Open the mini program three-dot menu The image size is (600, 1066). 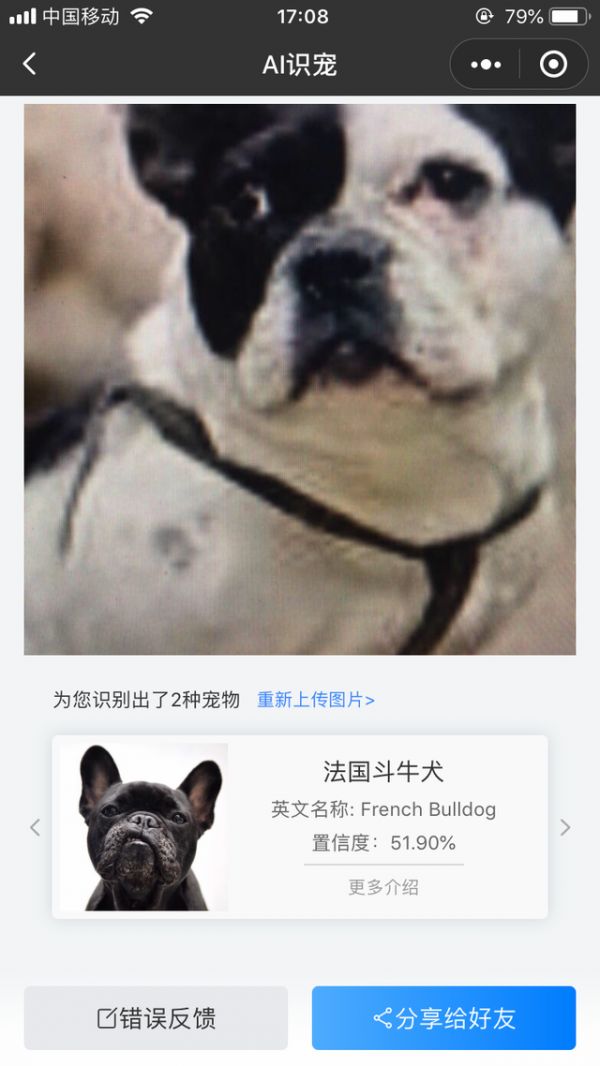coord(486,65)
